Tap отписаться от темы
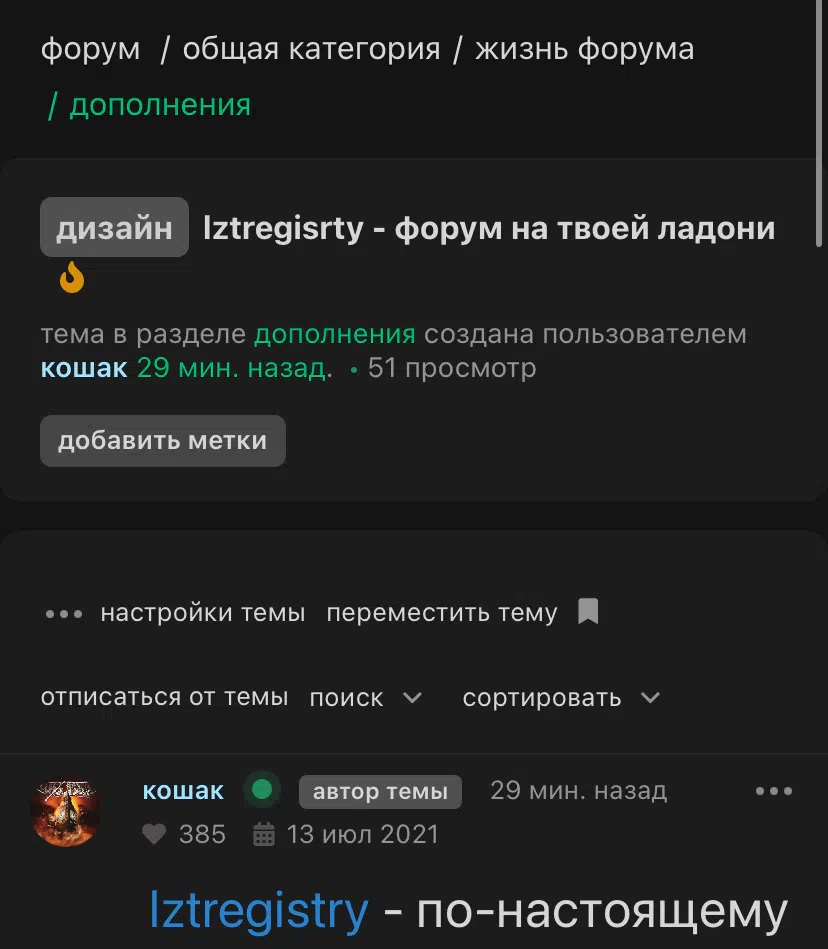 (164, 697)
